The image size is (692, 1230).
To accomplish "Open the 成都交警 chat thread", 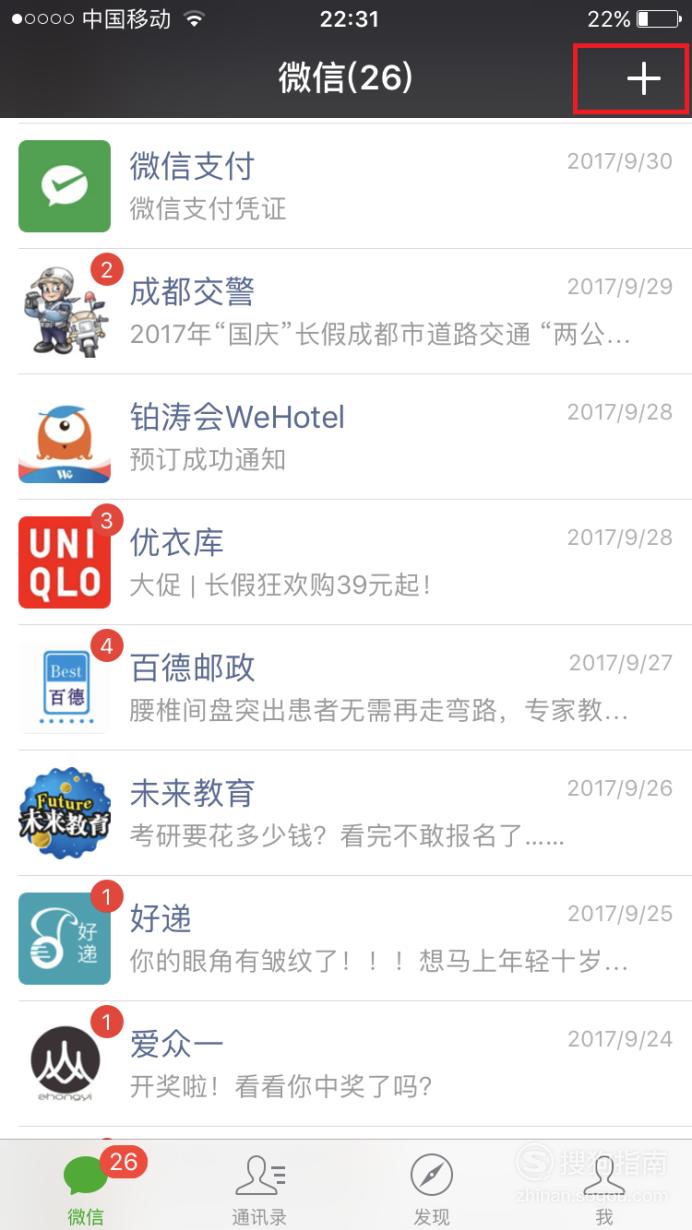I will (x=346, y=312).
